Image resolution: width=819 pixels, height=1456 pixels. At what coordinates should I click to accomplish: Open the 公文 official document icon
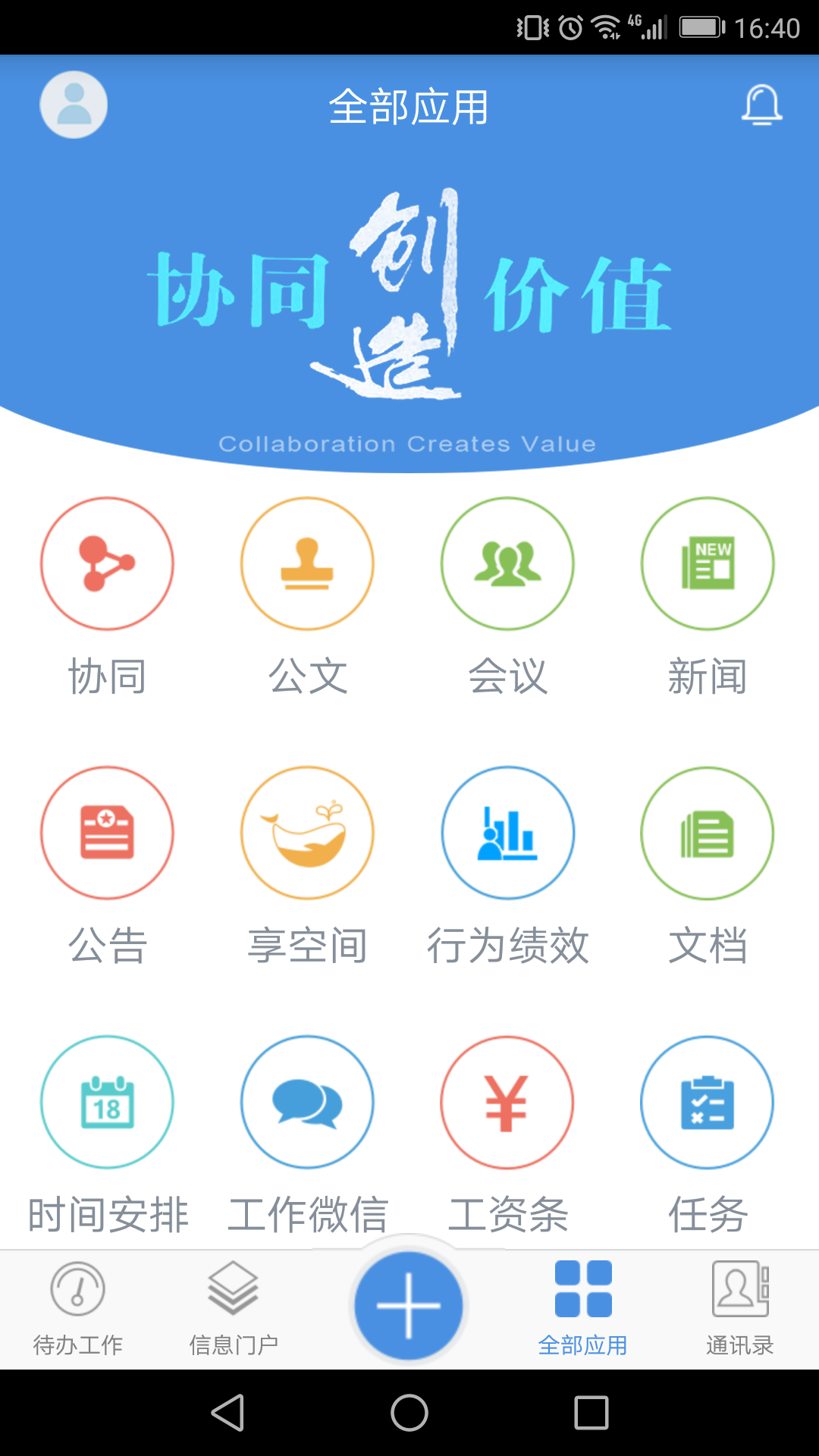click(307, 563)
